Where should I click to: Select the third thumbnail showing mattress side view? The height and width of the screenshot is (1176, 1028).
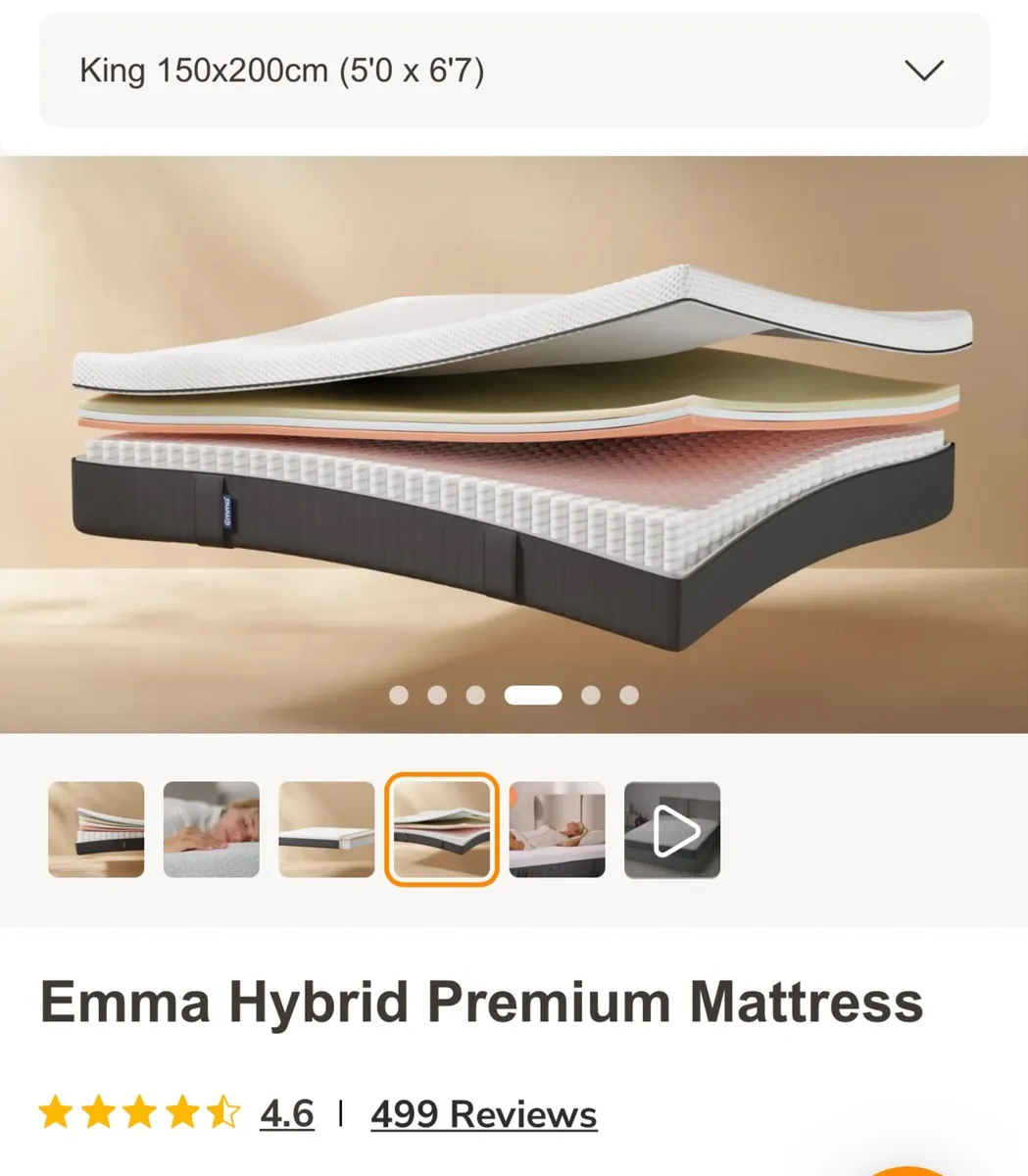coord(326,829)
